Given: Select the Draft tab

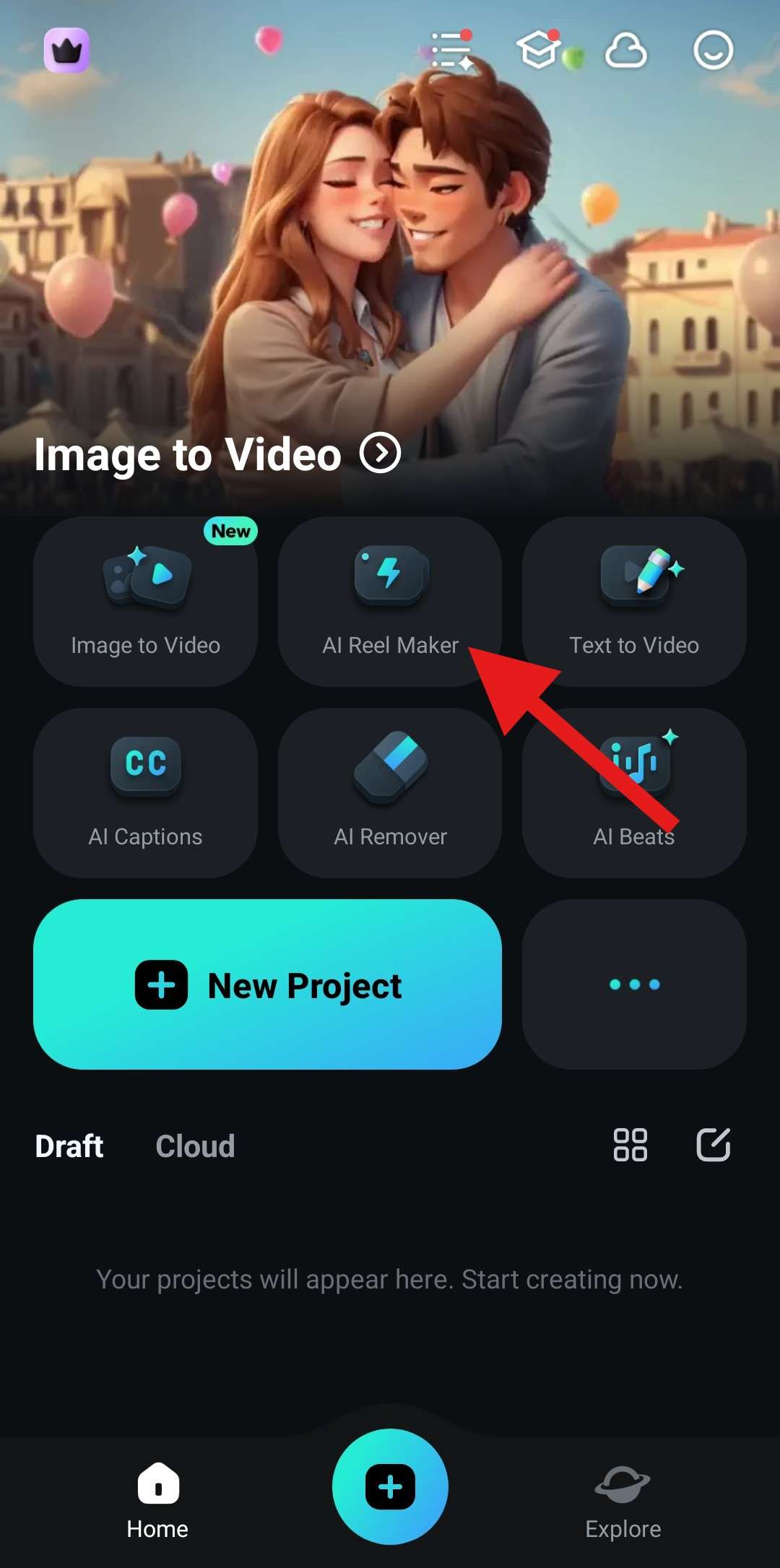Looking at the screenshot, I should click(x=69, y=1146).
